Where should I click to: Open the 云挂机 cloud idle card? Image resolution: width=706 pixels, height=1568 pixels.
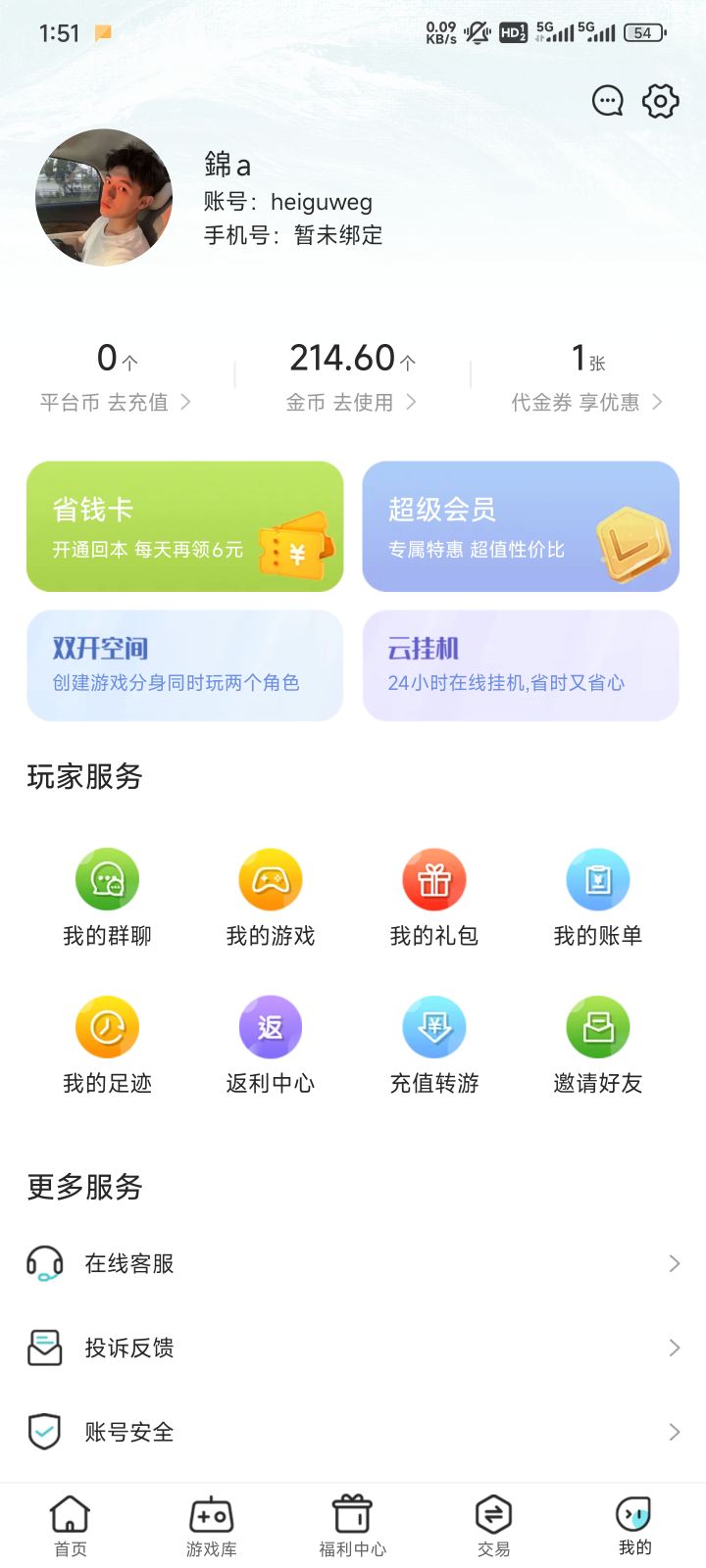pos(521,665)
